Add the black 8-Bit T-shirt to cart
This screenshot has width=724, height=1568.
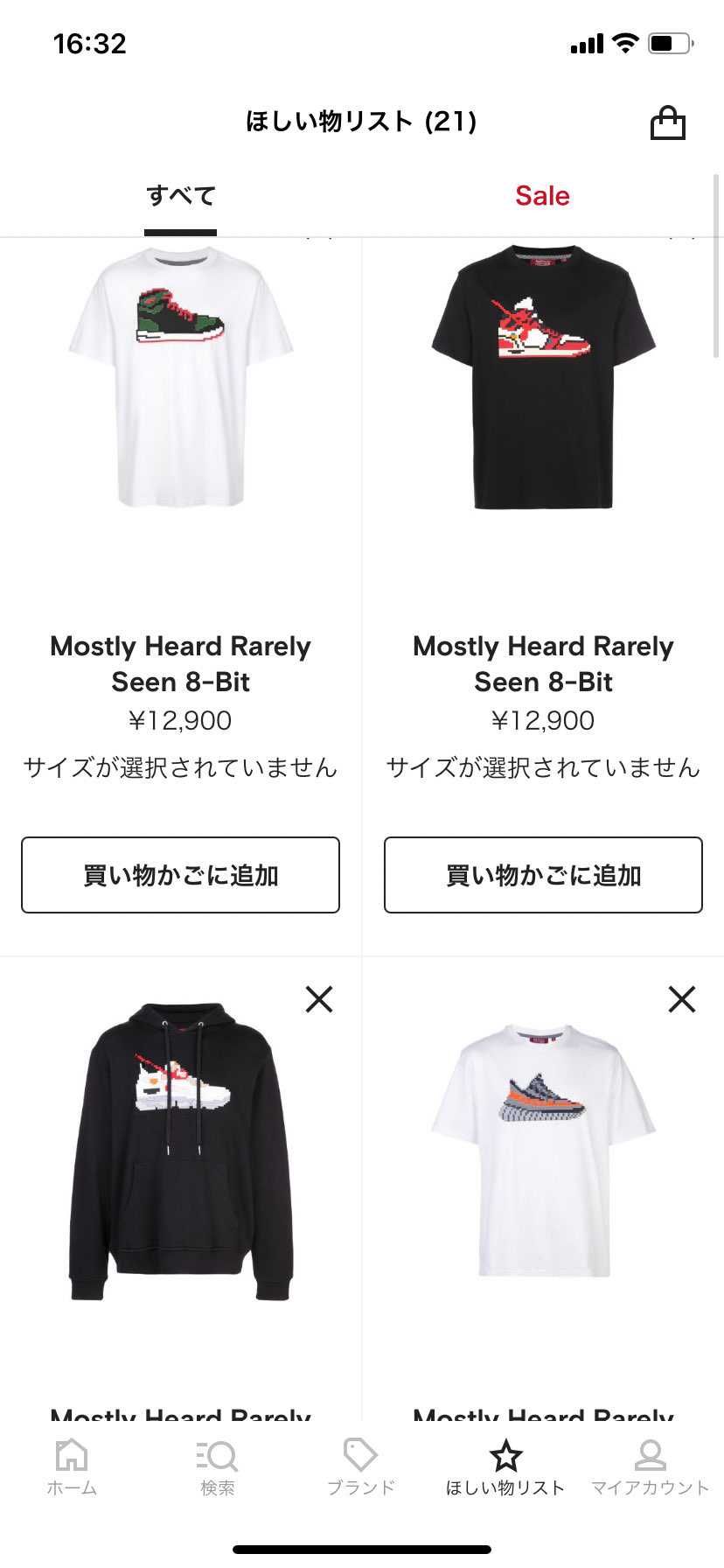[x=542, y=875]
